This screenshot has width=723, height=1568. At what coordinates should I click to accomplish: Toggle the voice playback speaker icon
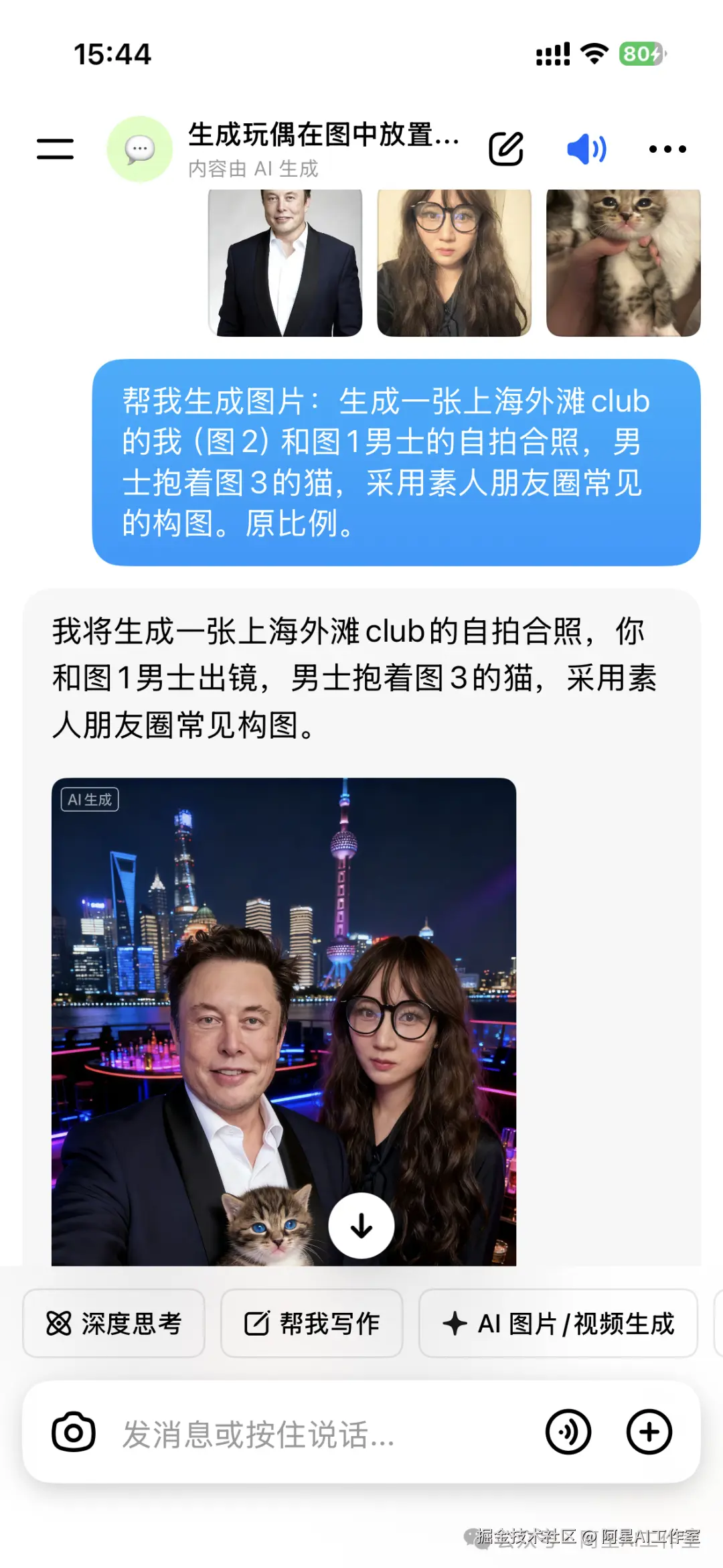(586, 149)
